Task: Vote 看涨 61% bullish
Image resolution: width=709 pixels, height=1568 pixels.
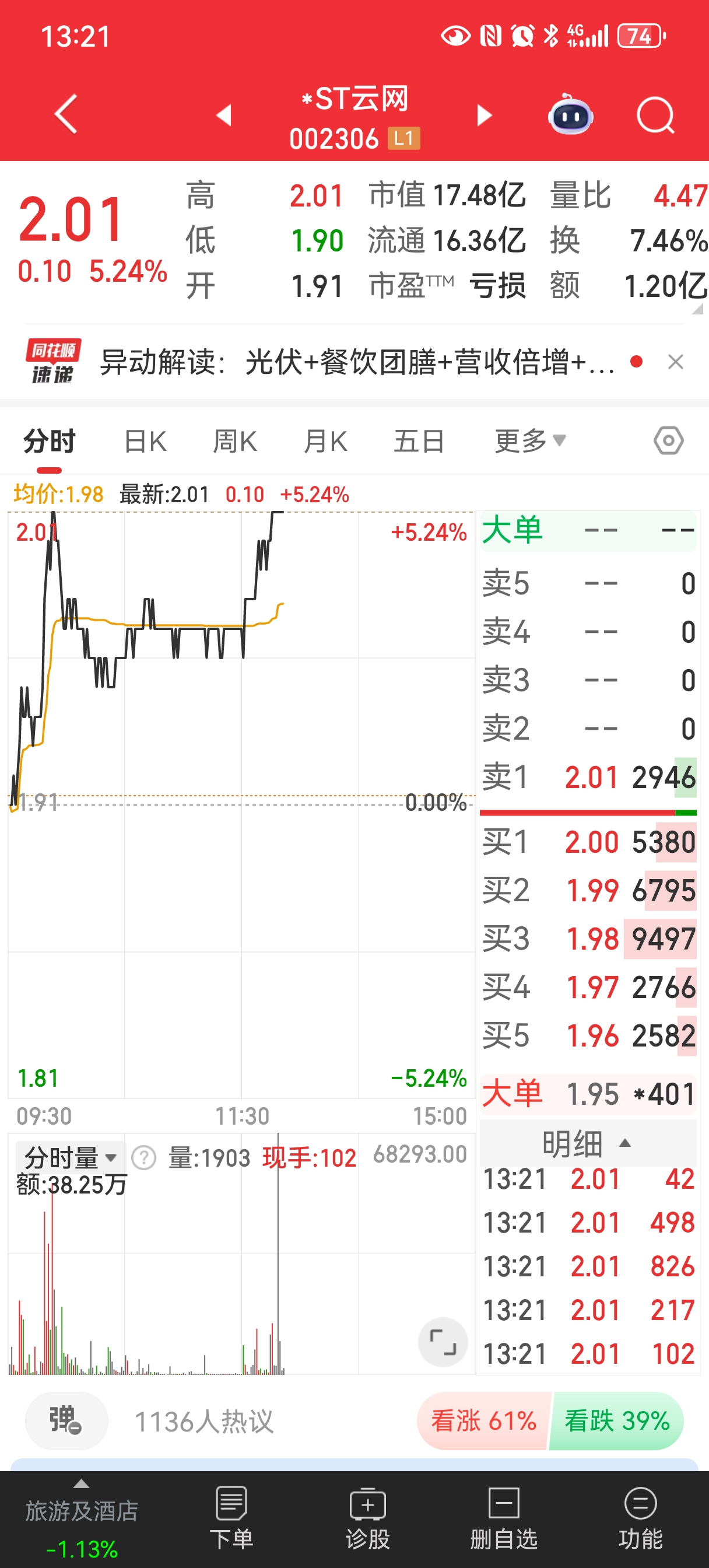Action: pos(483,1422)
